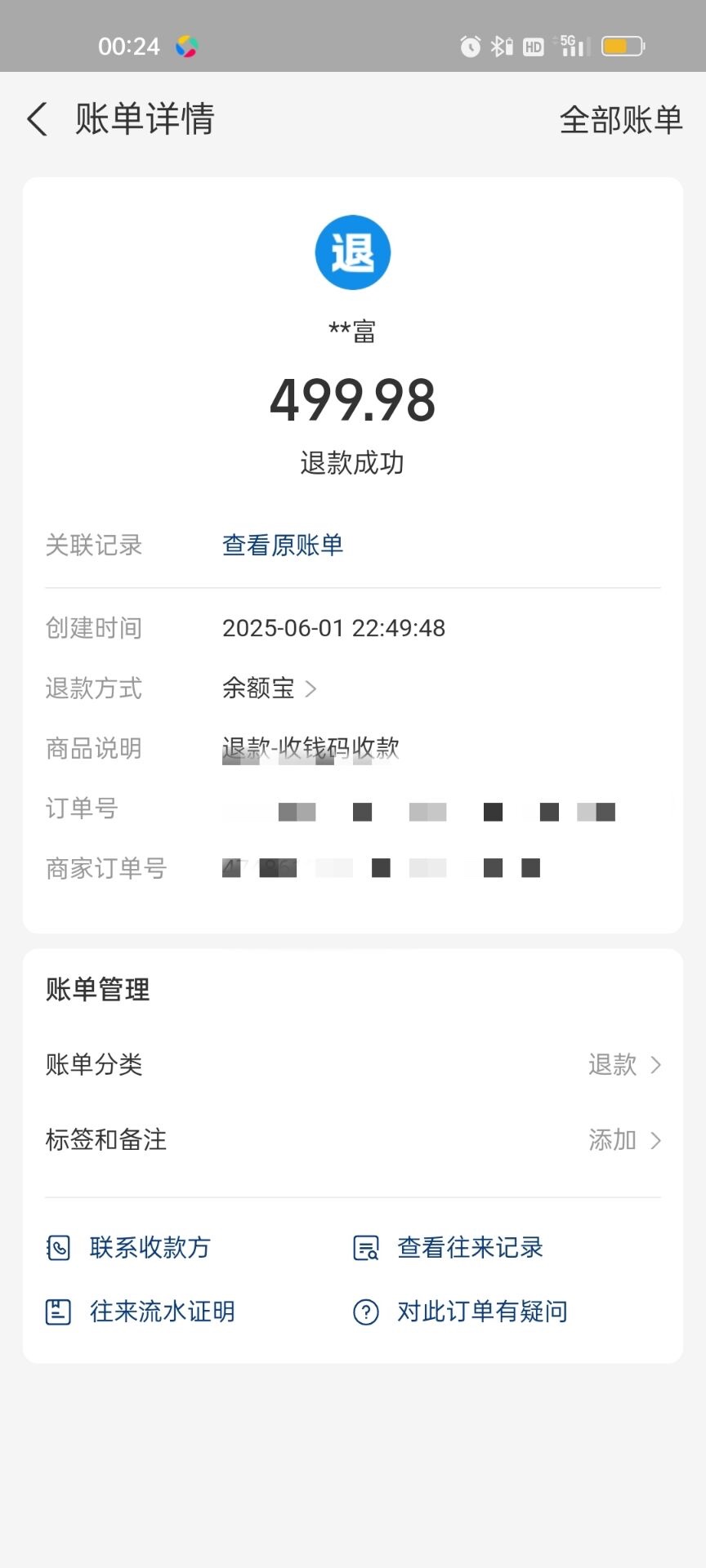This screenshot has width=706, height=1568.
Task: Tap 对此订单有疑问
Action: click(460, 1312)
